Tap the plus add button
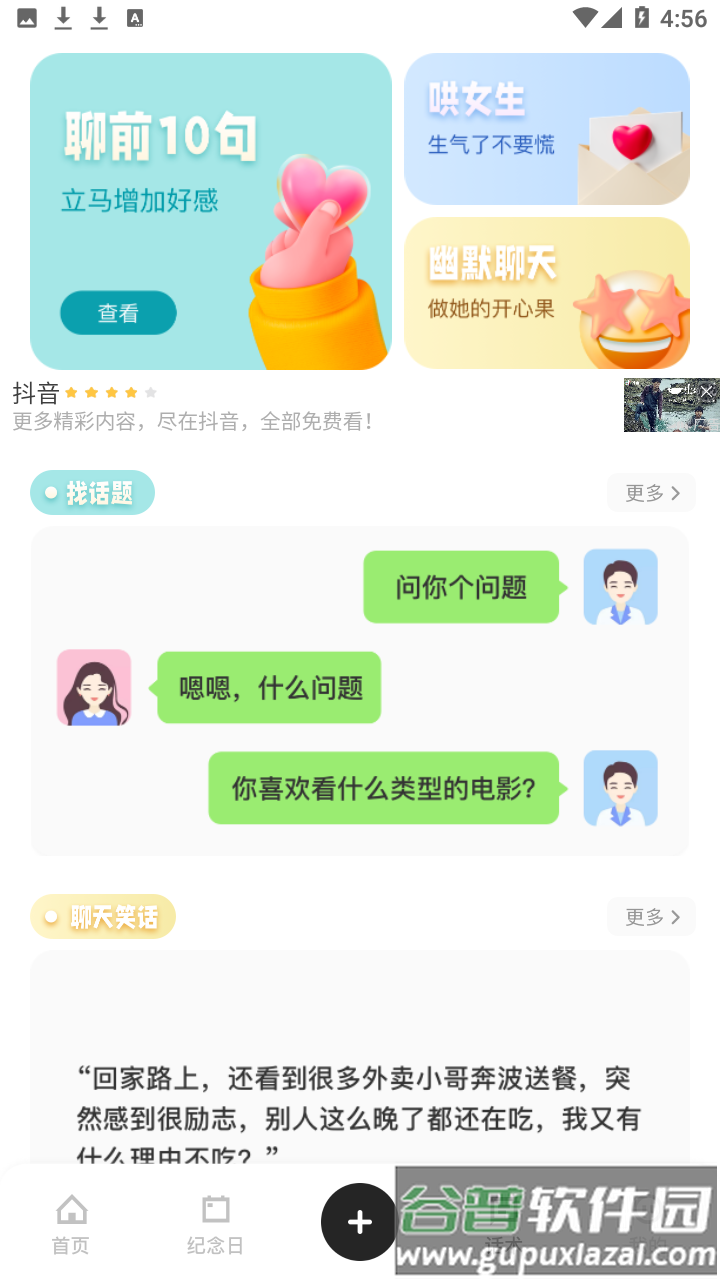The width and height of the screenshot is (720, 1280). 359,1222
